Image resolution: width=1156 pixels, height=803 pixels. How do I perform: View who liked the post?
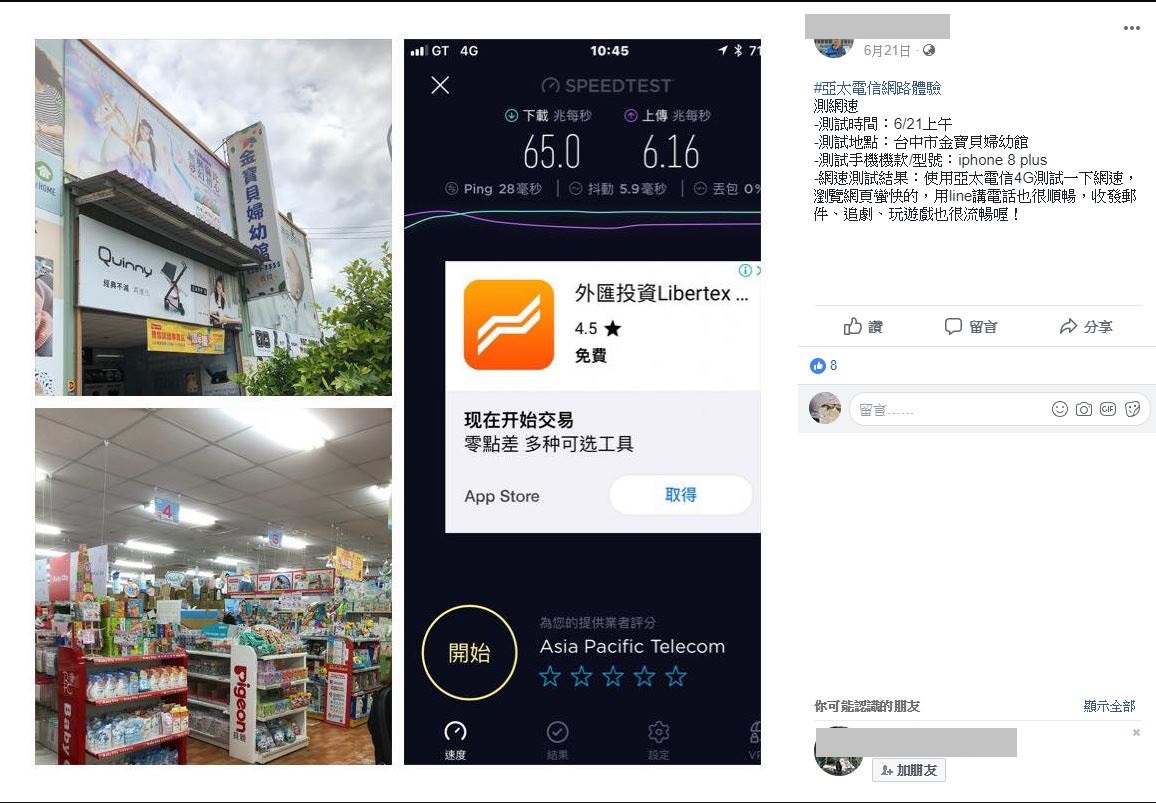(824, 366)
